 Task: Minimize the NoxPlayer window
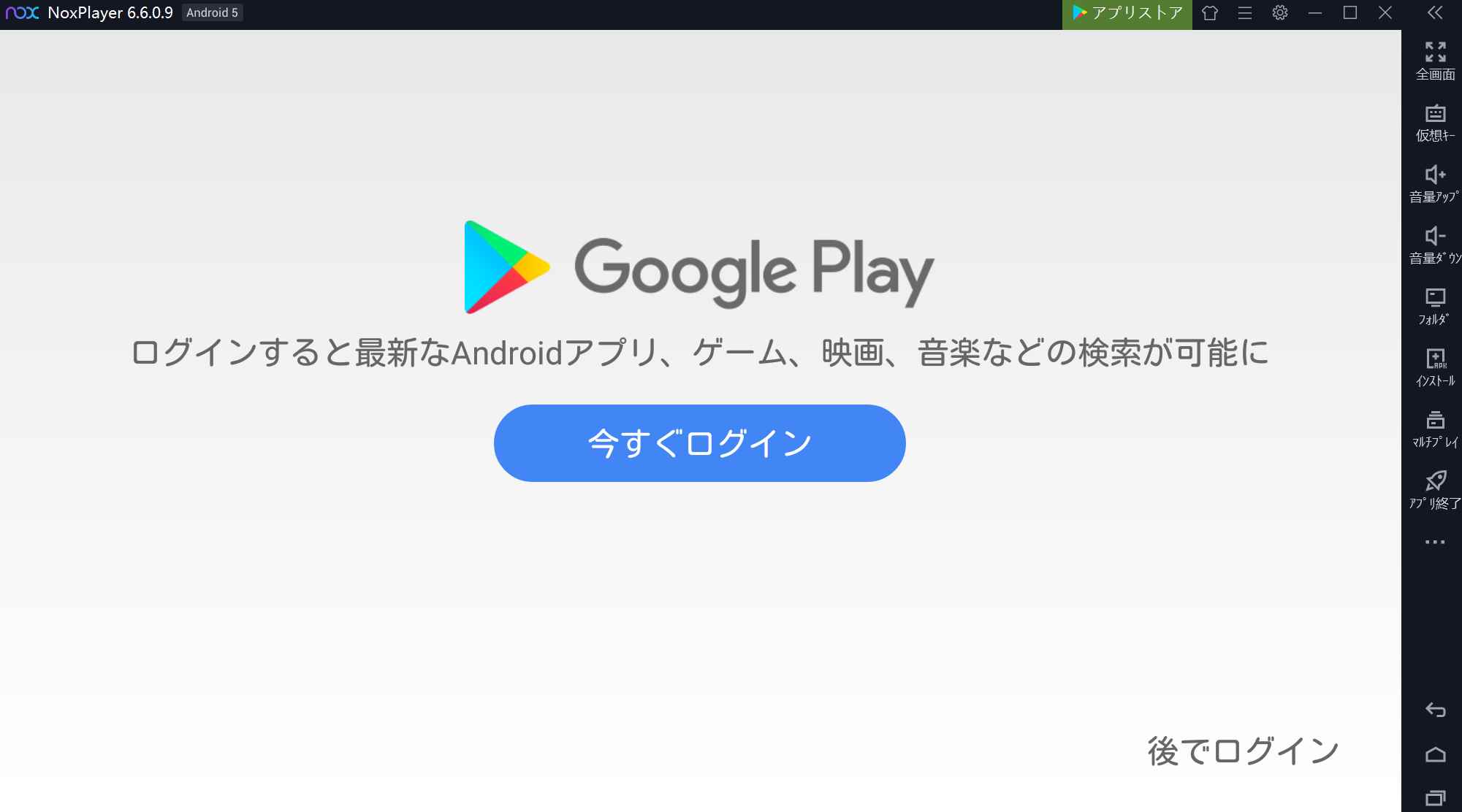point(1315,13)
